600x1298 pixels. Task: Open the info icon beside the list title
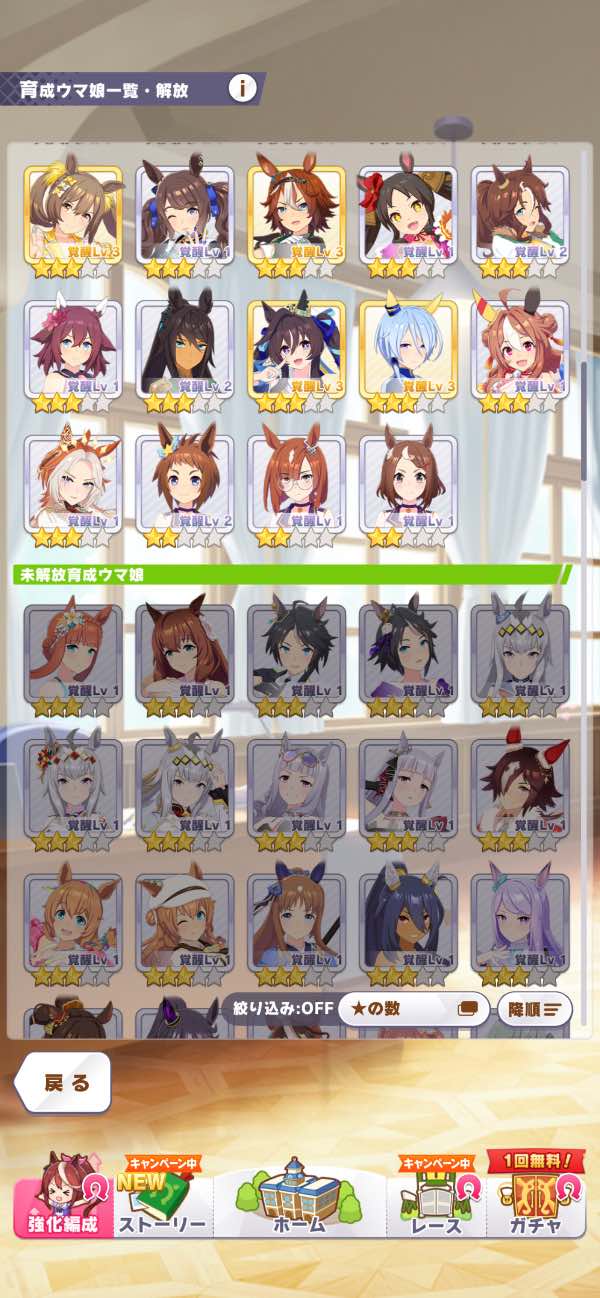tap(242, 88)
